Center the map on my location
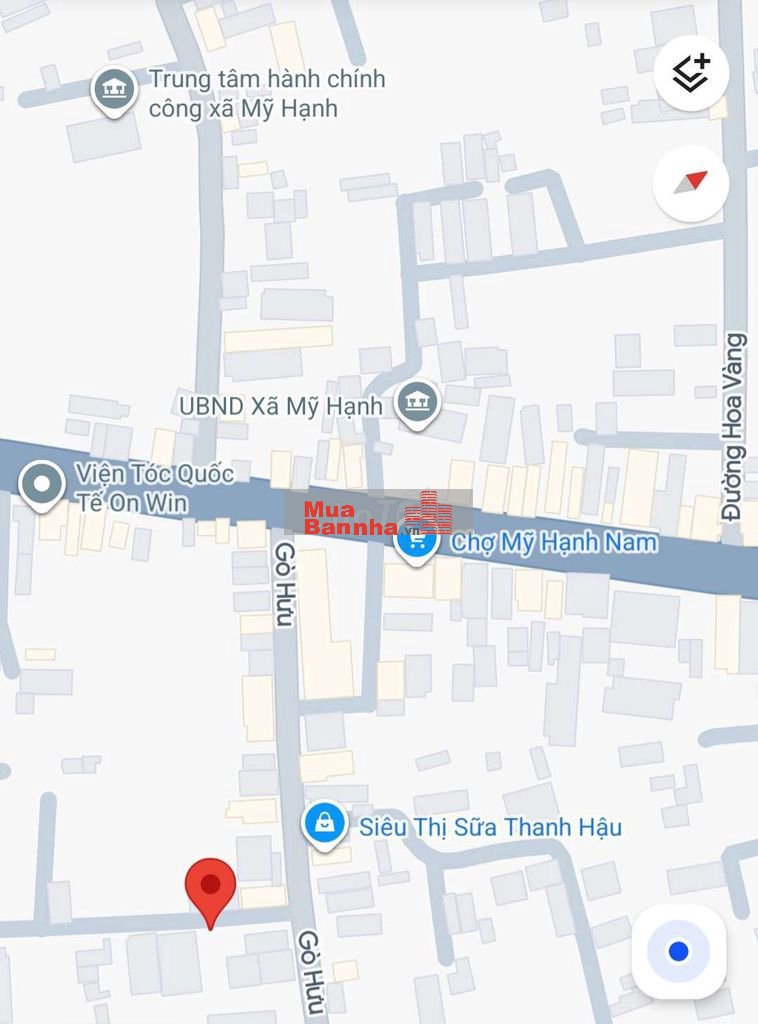This screenshot has width=758, height=1024. click(678, 951)
